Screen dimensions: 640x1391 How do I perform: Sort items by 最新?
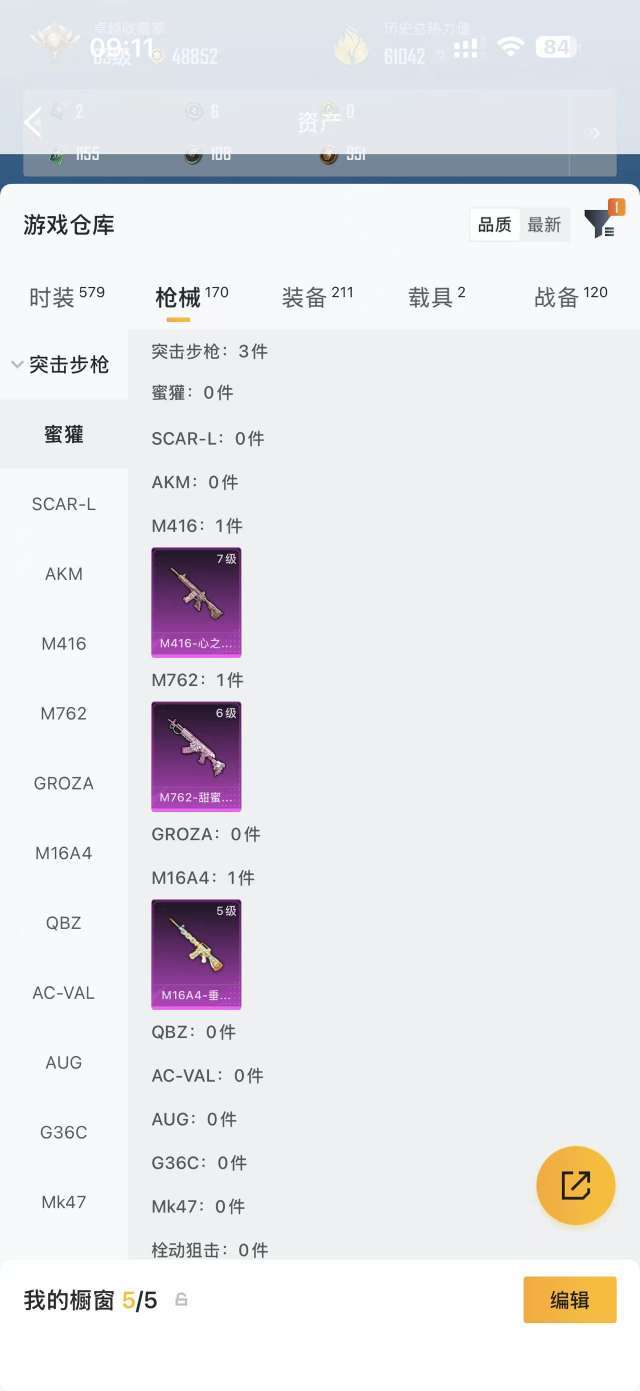pyautogui.click(x=545, y=225)
